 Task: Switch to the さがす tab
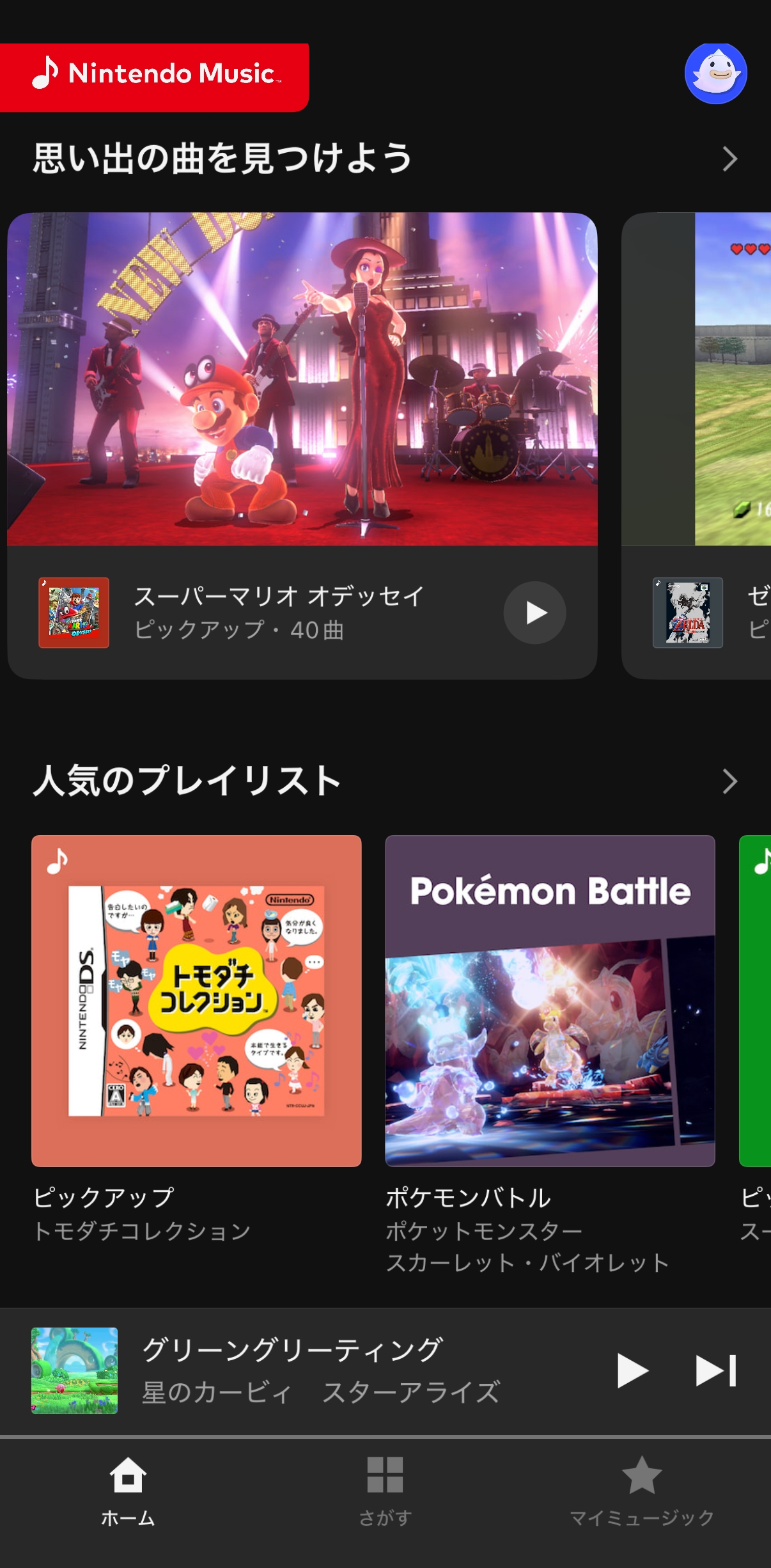point(385,1493)
